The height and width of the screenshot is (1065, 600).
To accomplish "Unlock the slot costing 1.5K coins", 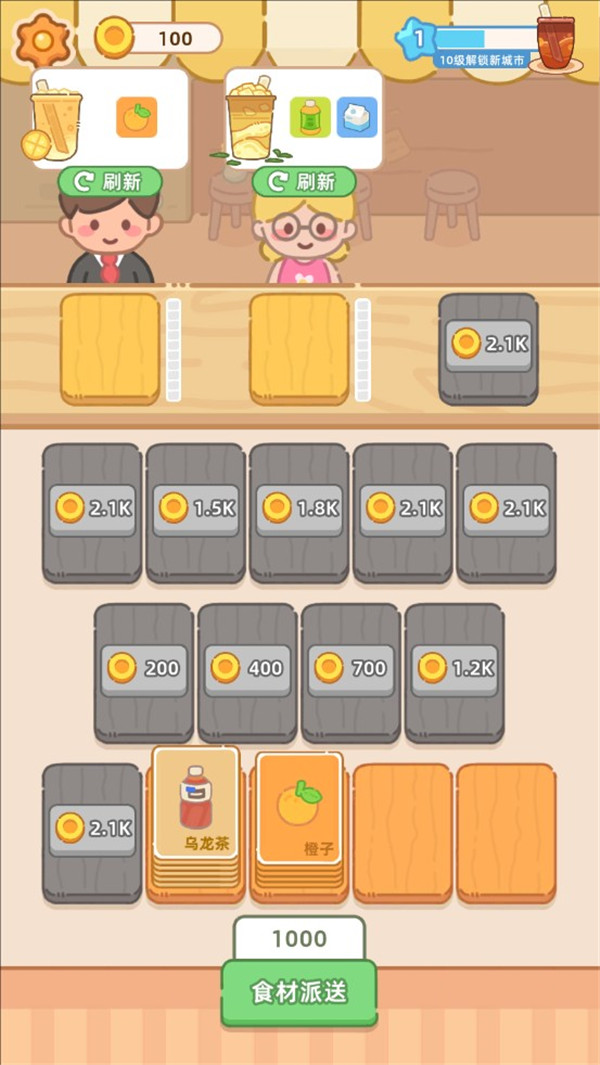I will point(196,509).
